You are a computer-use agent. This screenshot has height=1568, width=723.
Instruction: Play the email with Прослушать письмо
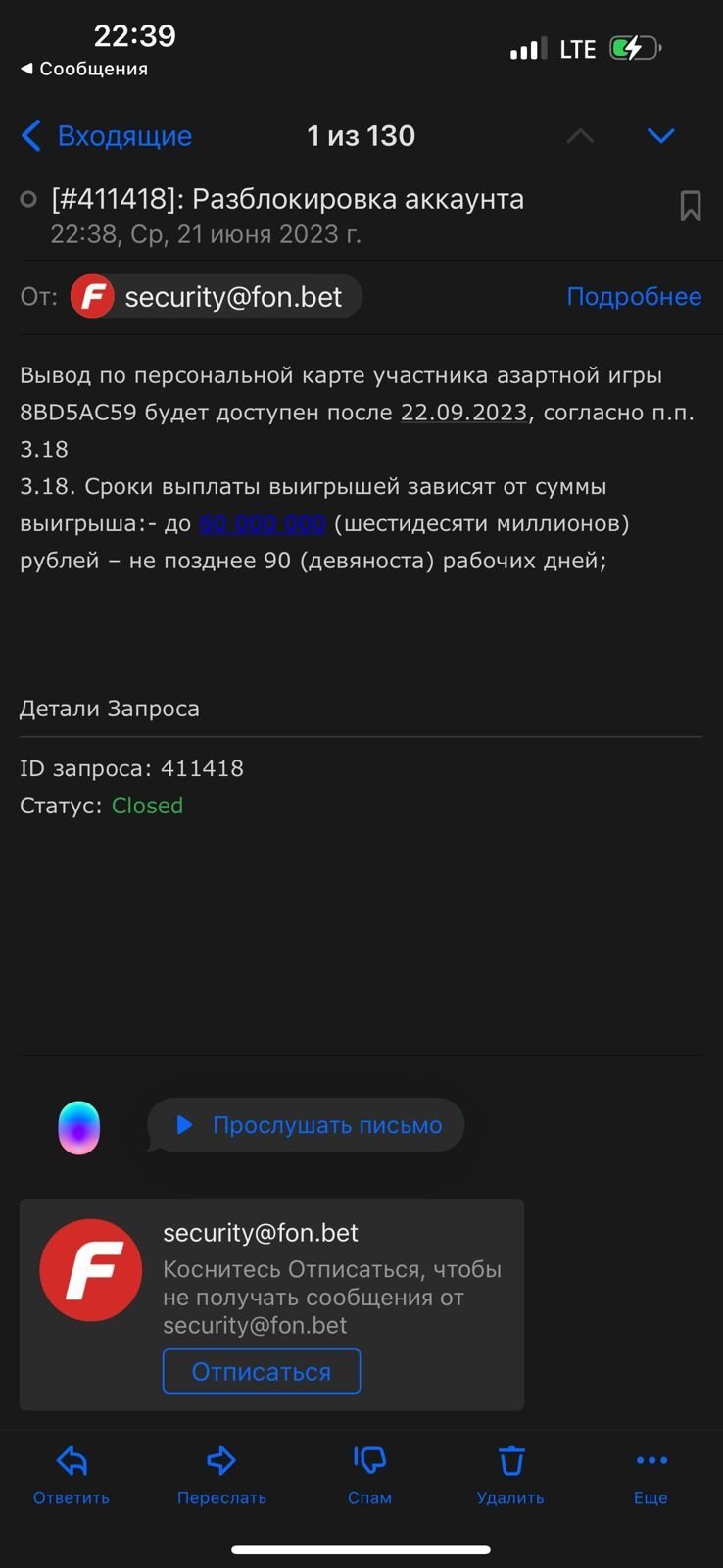(x=307, y=1125)
